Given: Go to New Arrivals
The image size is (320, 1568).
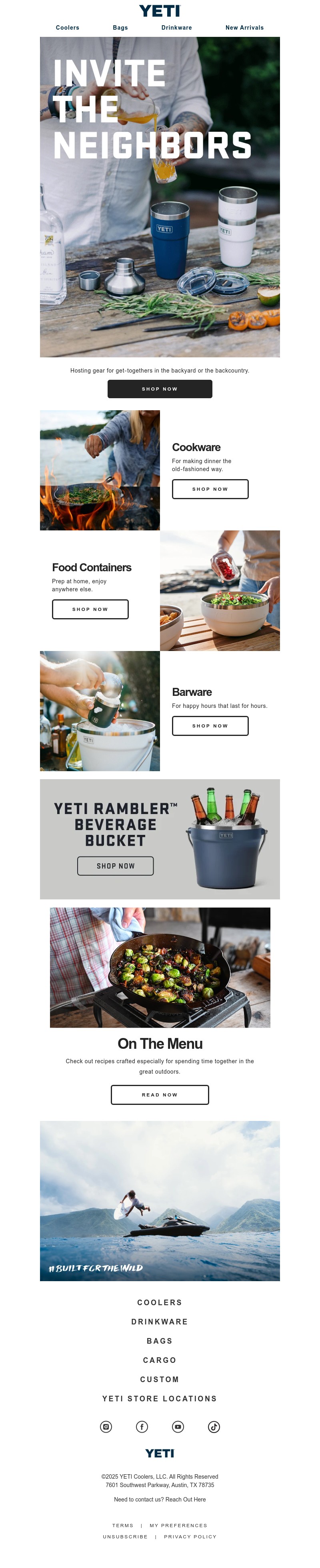Looking at the screenshot, I should click(244, 27).
